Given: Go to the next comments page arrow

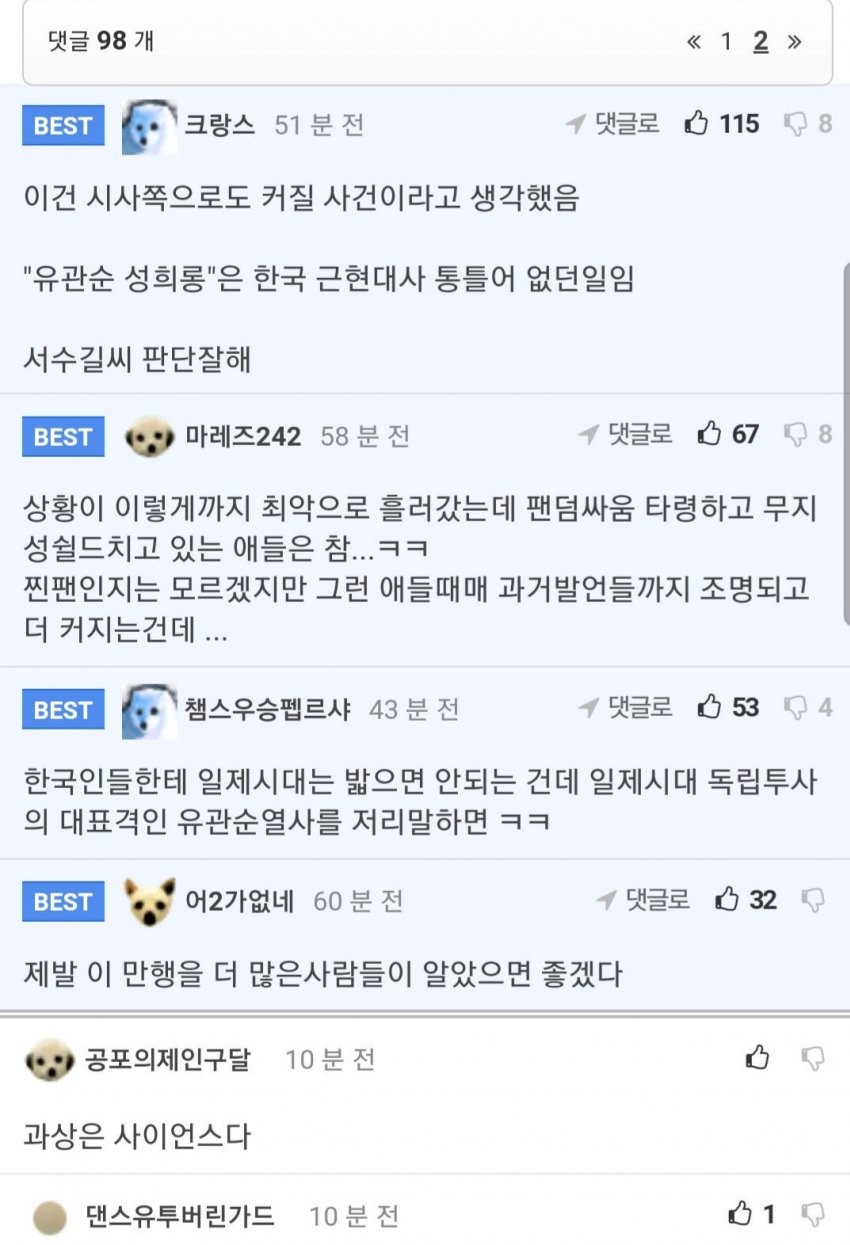Looking at the screenshot, I should pos(795,41).
